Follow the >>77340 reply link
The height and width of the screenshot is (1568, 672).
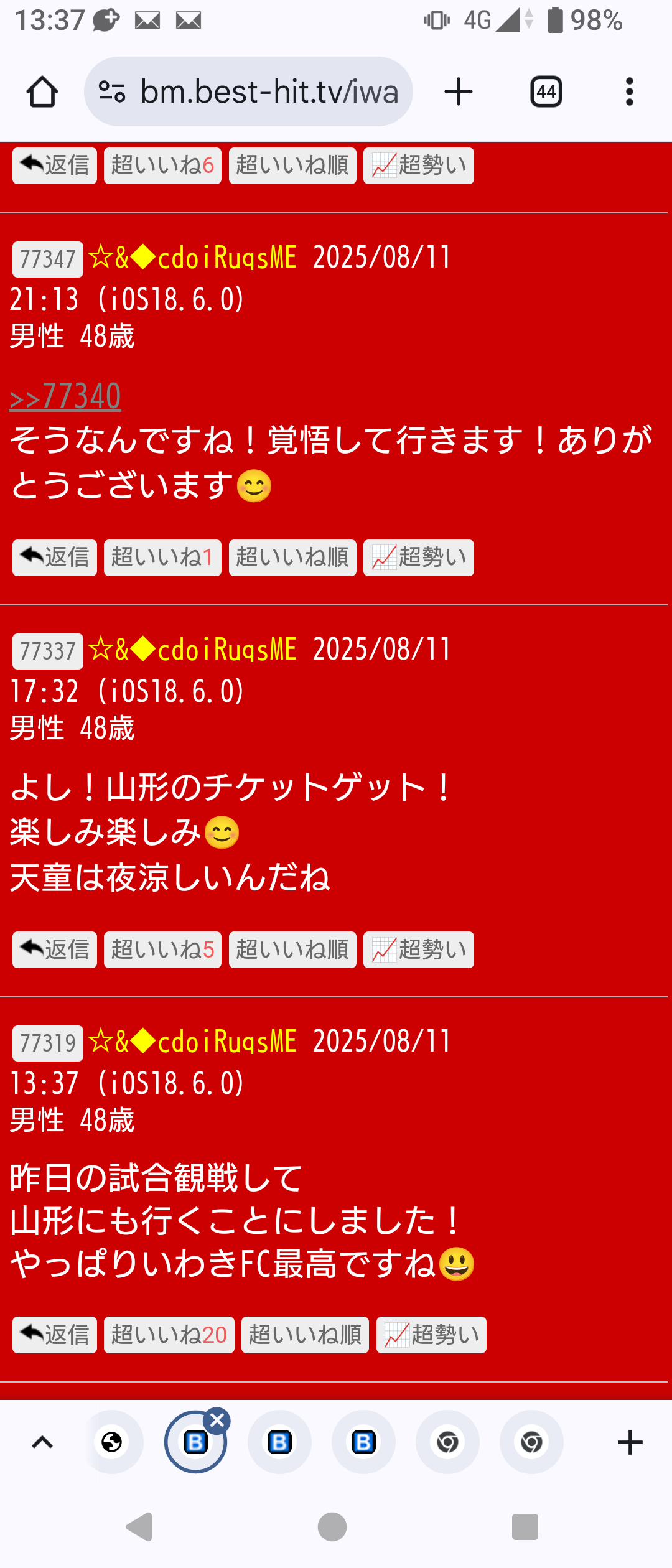coord(65,396)
